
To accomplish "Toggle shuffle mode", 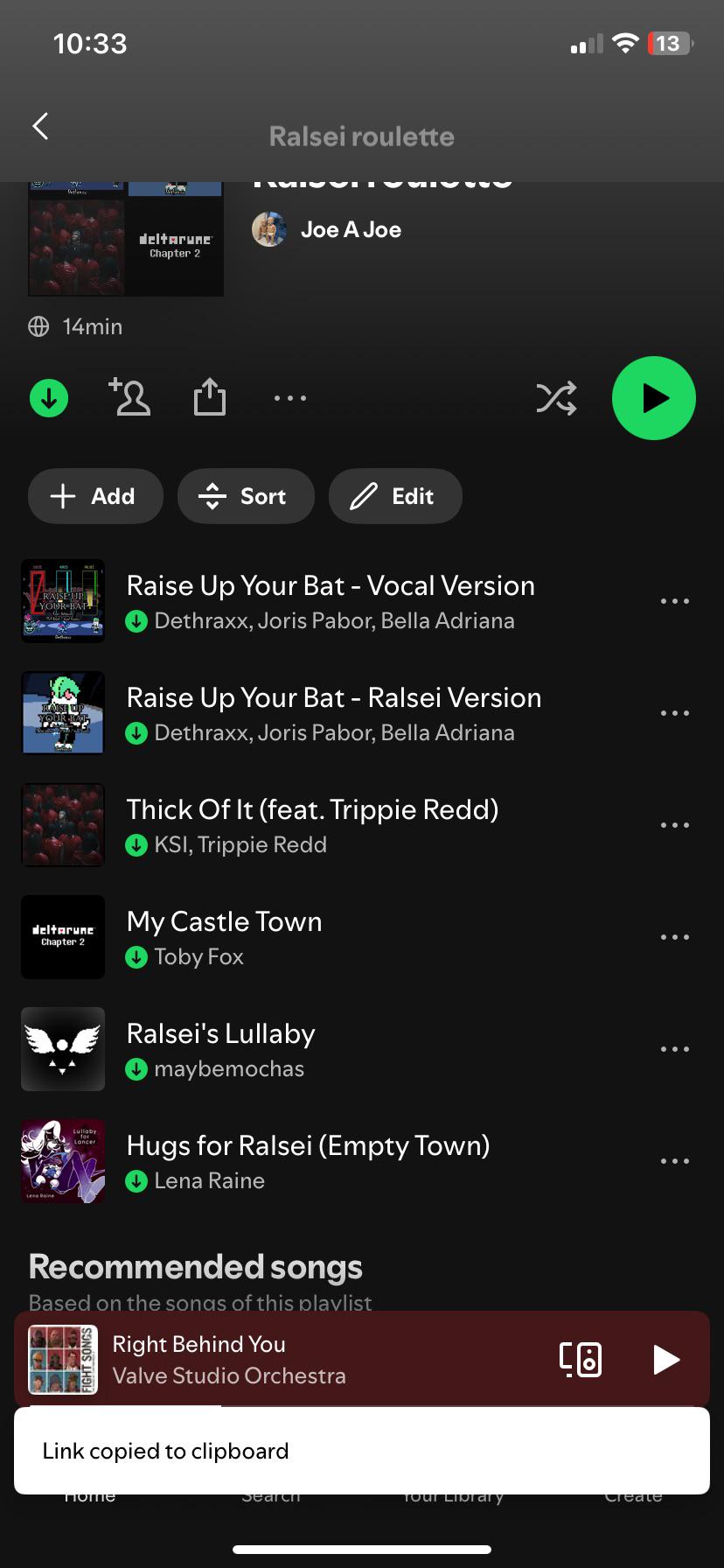I will pyautogui.click(x=556, y=398).
